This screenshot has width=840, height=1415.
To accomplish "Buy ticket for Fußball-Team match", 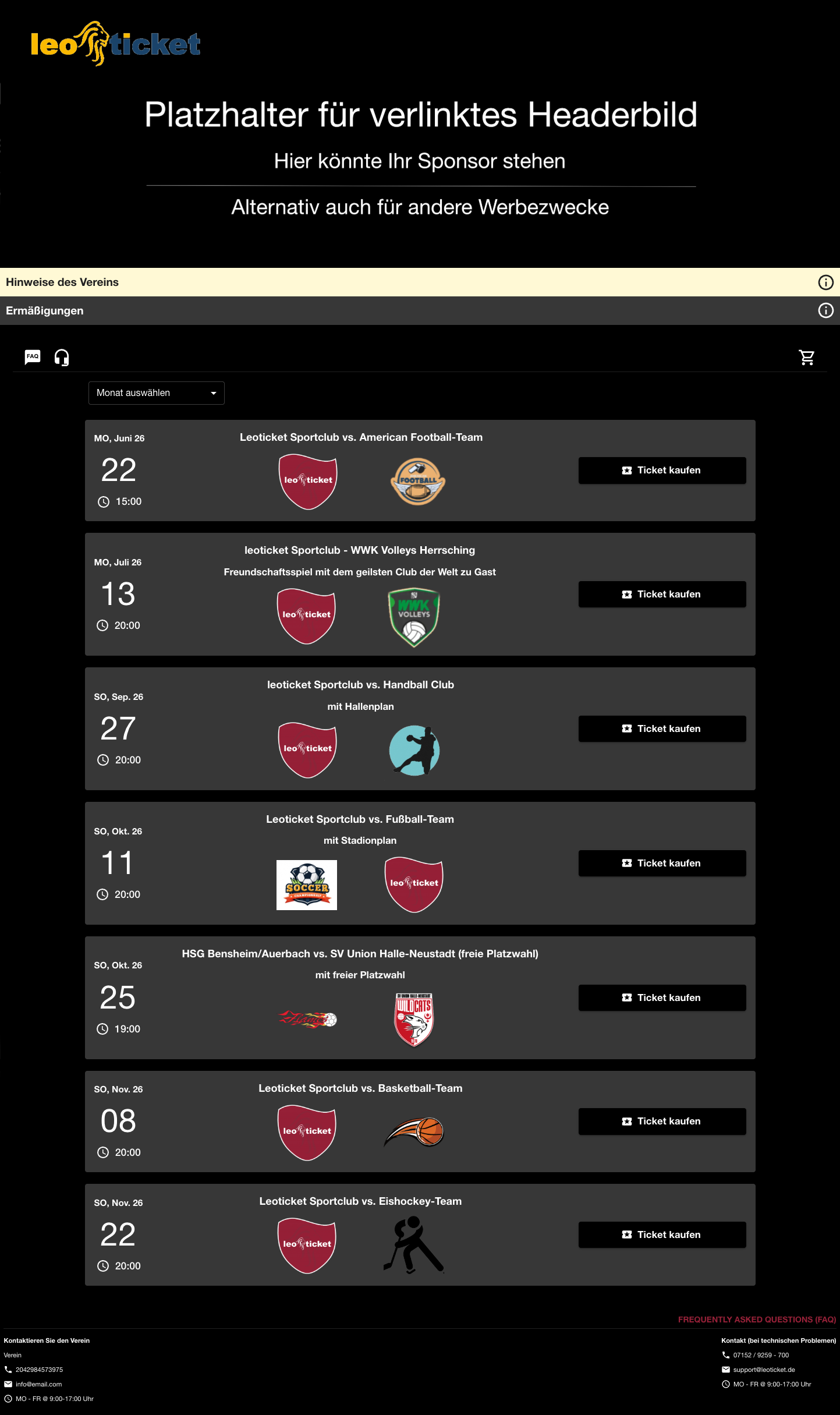I will [662, 864].
